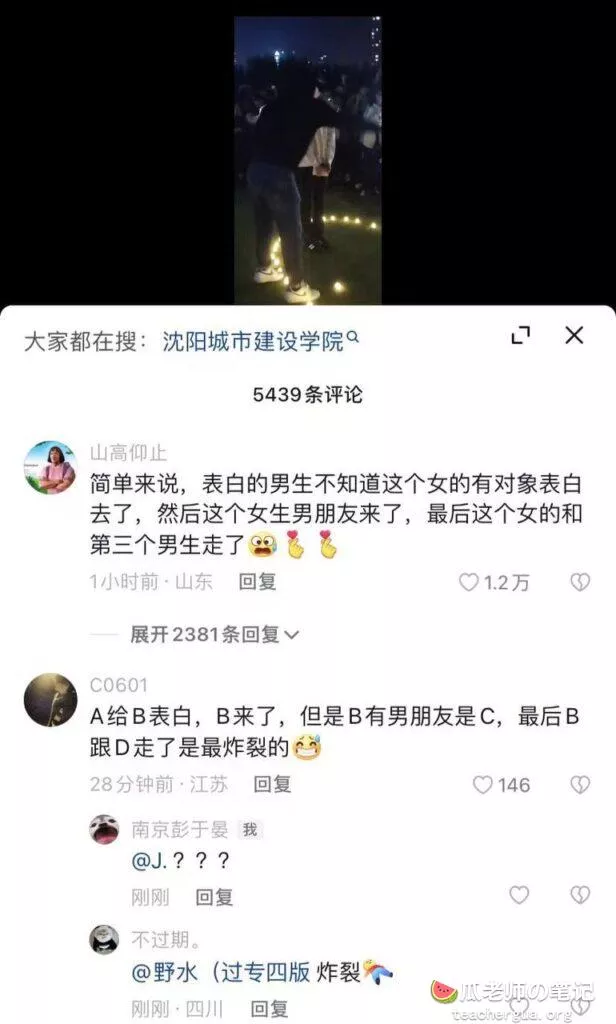The height and width of the screenshot is (1024, 616).
Task: Reply to 南京彭于晏's comment
Action: (214, 897)
